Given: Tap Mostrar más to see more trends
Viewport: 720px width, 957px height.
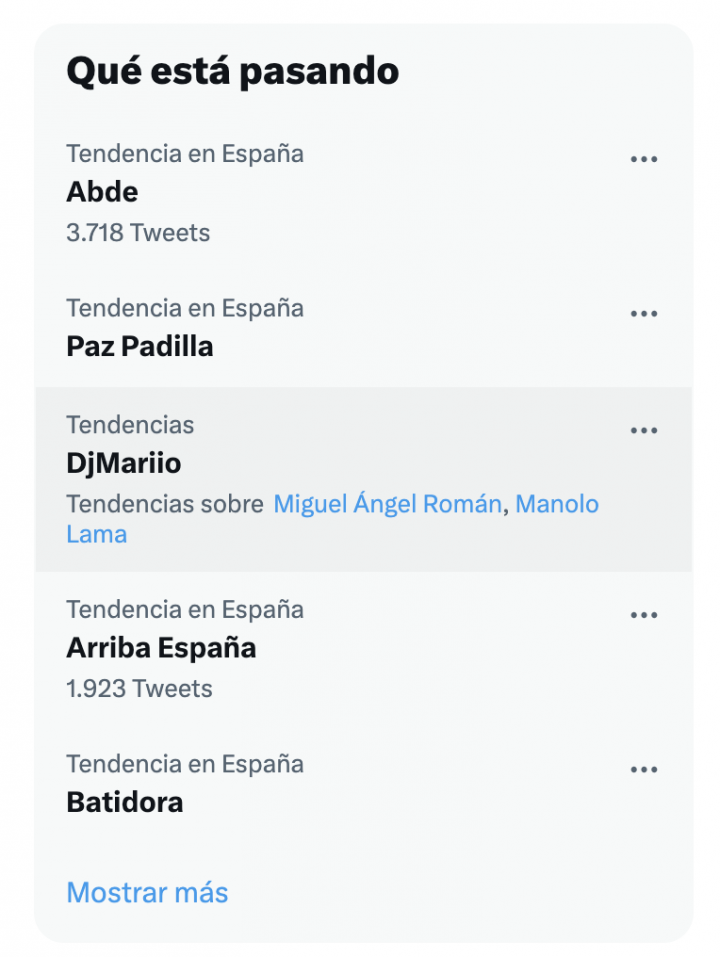Looking at the screenshot, I should point(147,892).
